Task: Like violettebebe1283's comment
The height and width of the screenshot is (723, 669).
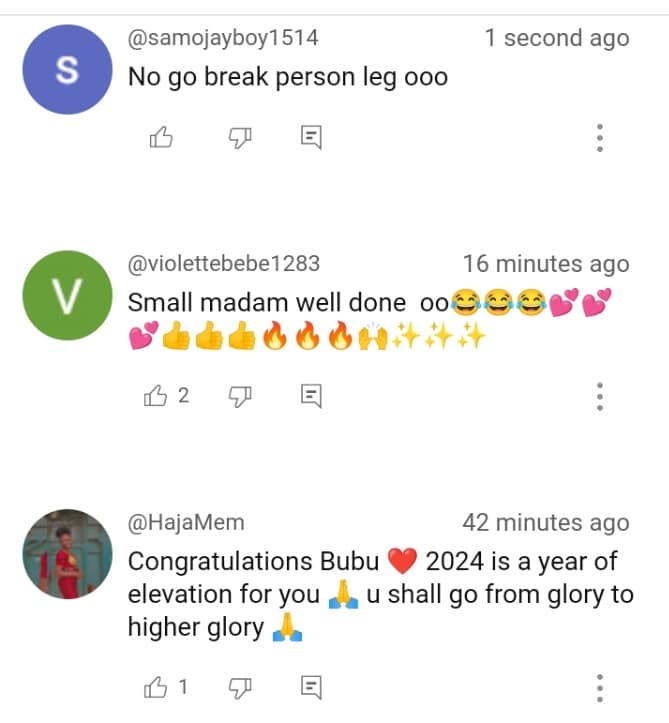Action: (157, 396)
